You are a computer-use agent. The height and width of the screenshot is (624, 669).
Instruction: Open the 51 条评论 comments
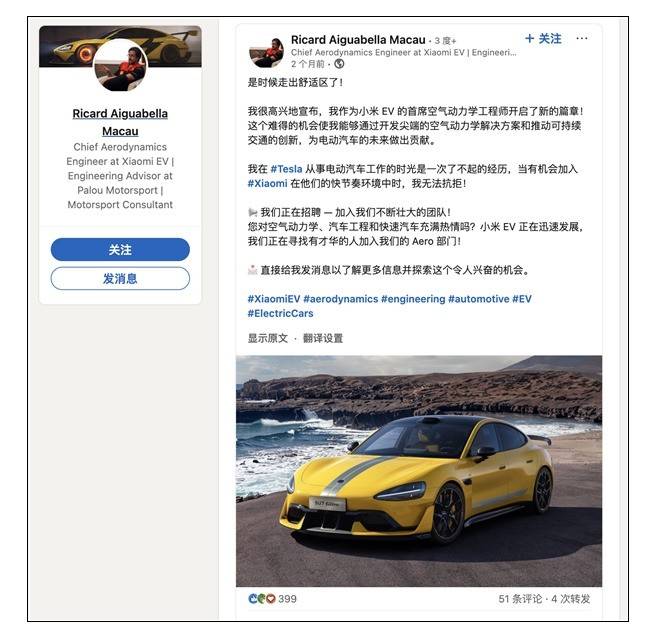520,599
